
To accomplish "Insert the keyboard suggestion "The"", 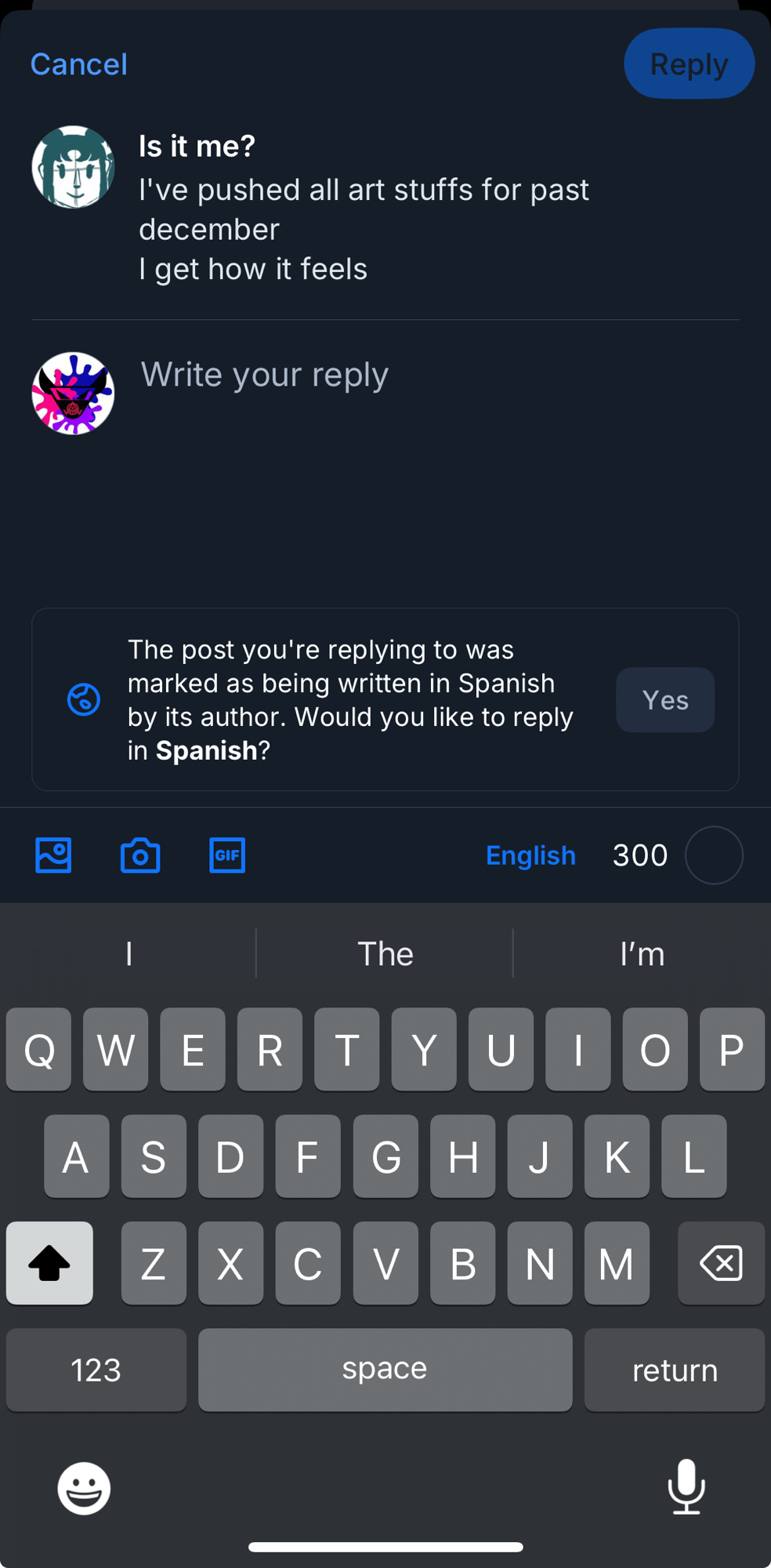I will pos(385,954).
